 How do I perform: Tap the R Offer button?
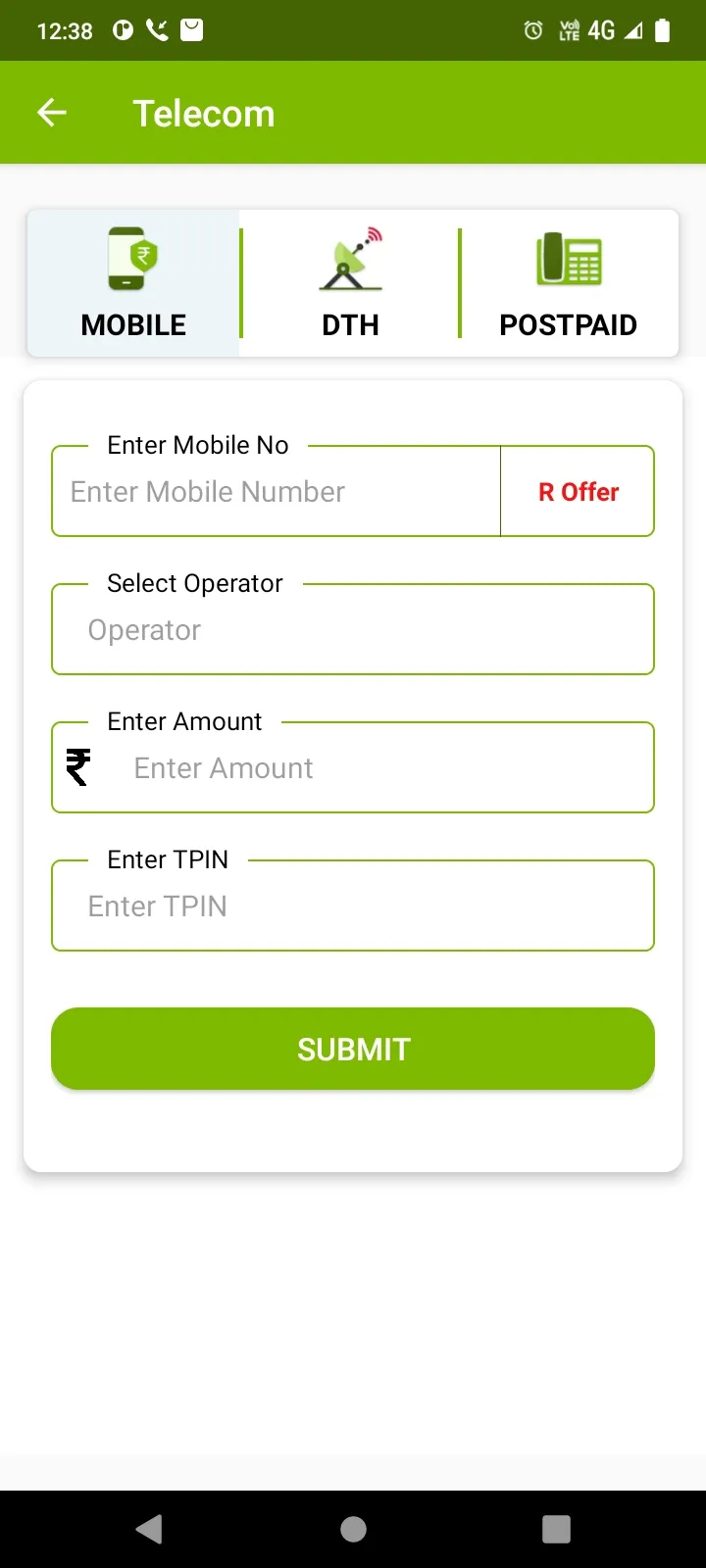tap(578, 492)
